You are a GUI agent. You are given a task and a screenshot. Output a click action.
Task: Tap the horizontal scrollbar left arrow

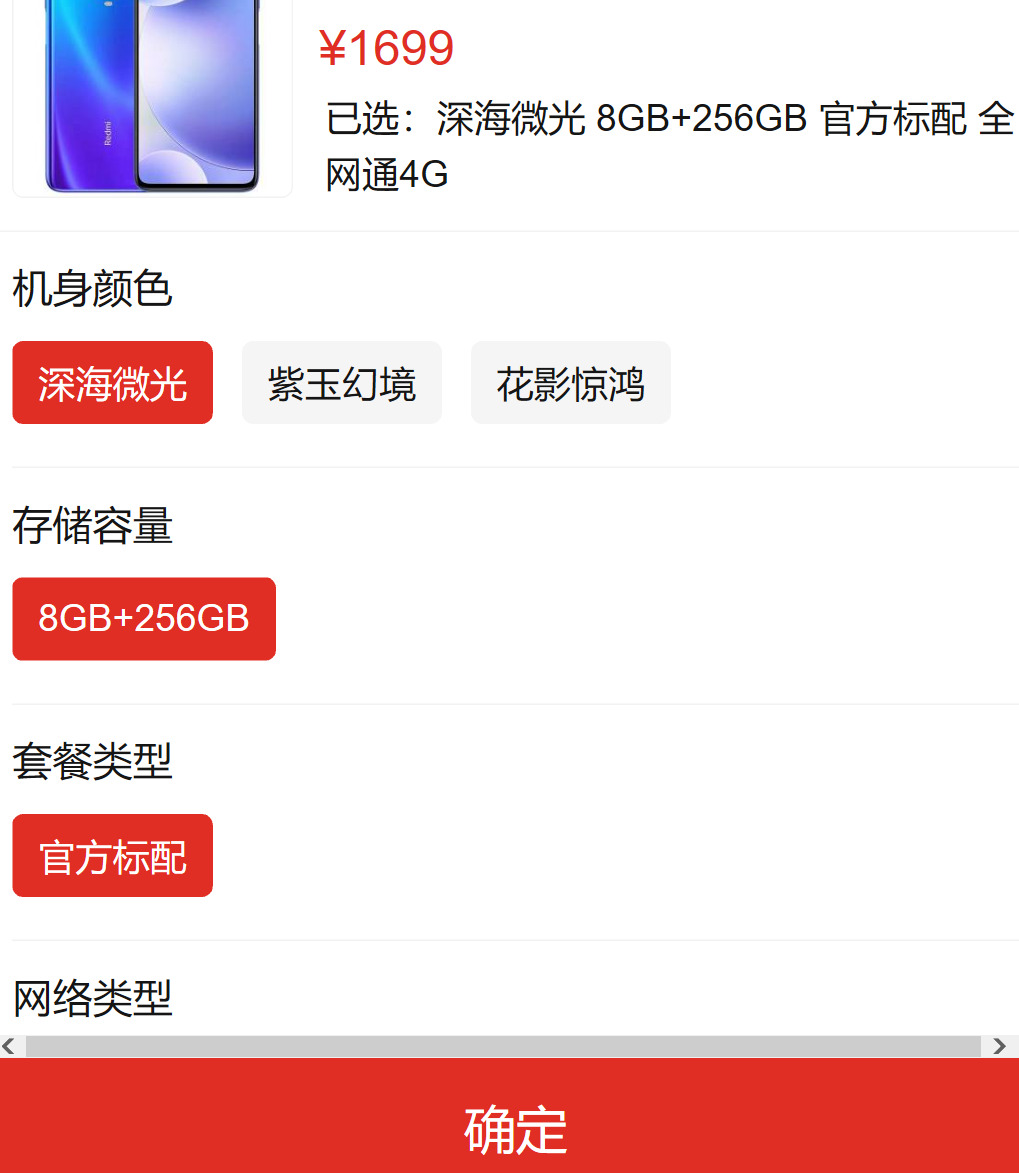pyautogui.click(x=10, y=1046)
